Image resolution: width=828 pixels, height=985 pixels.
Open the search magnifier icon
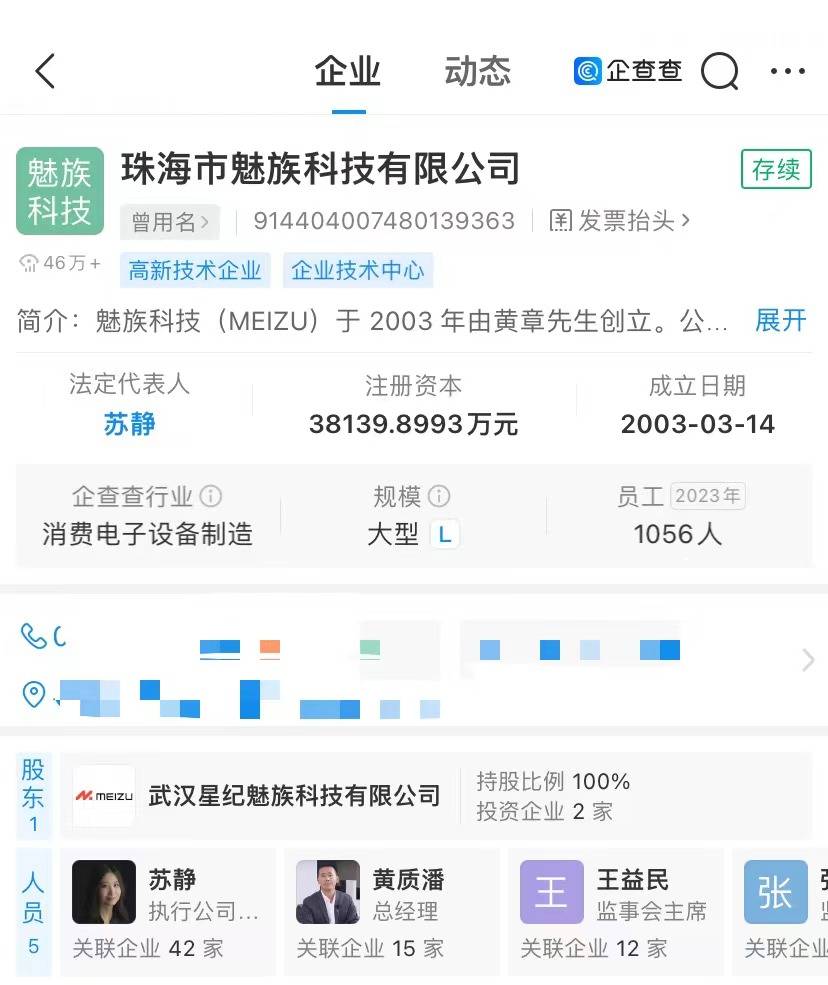click(x=719, y=72)
